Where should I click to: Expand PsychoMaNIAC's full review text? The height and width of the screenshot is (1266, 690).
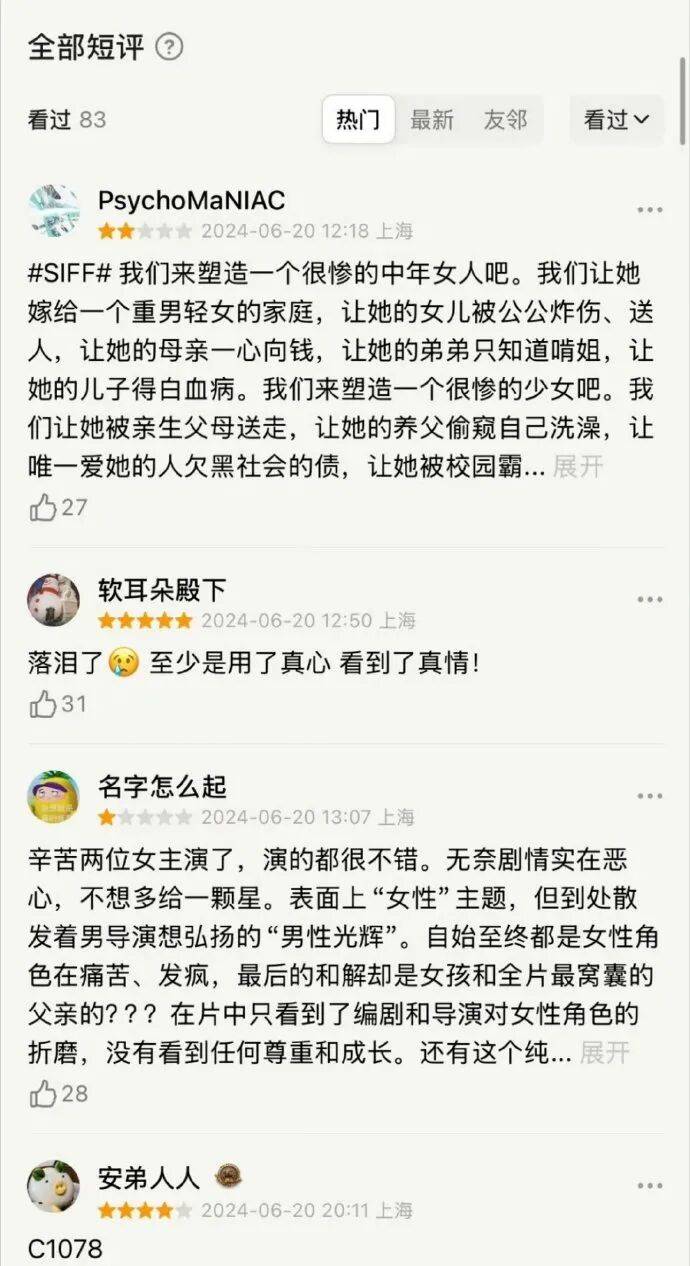pyautogui.click(x=578, y=466)
